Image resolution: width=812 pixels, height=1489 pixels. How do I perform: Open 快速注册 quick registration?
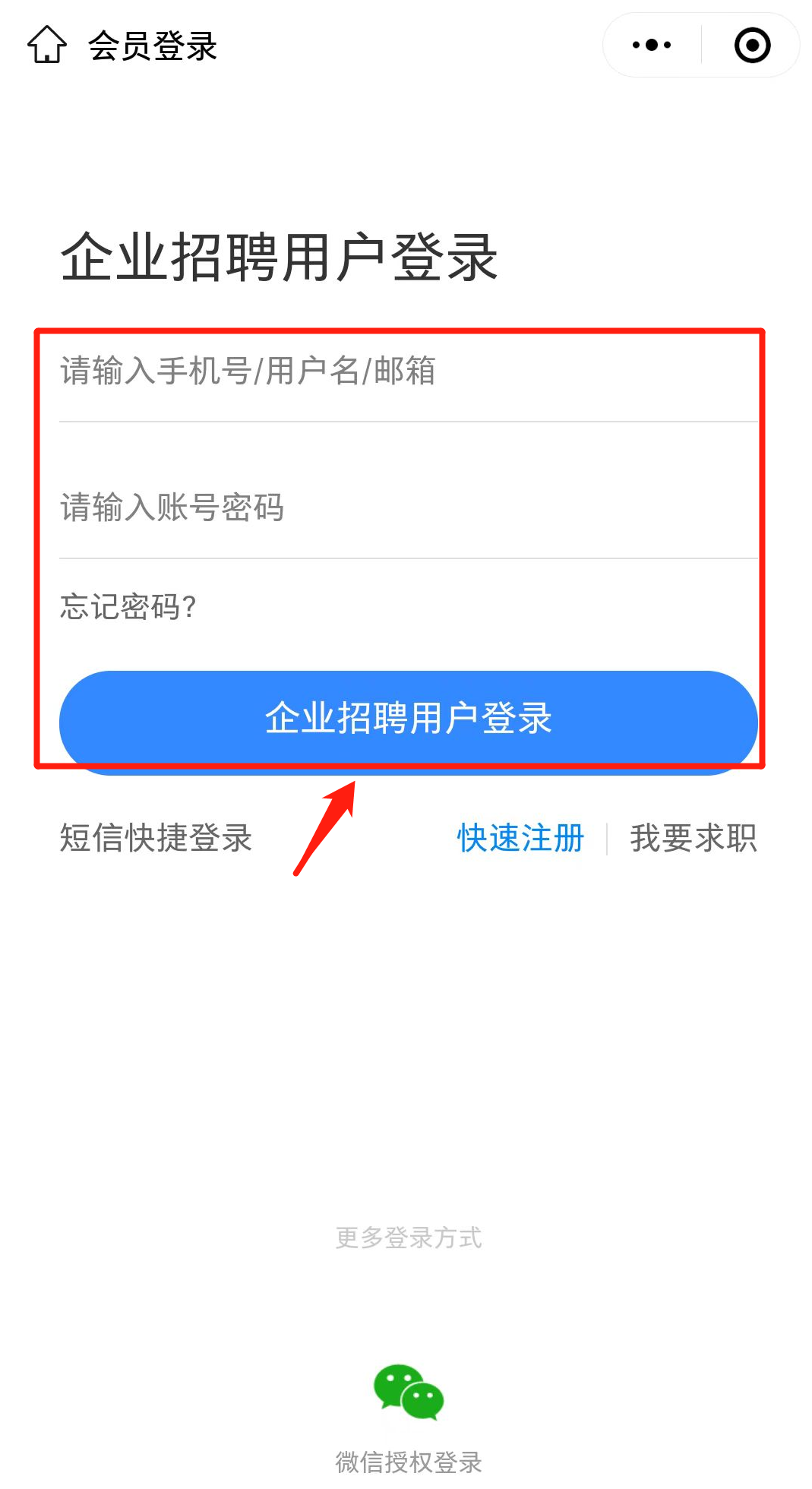(520, 838)
